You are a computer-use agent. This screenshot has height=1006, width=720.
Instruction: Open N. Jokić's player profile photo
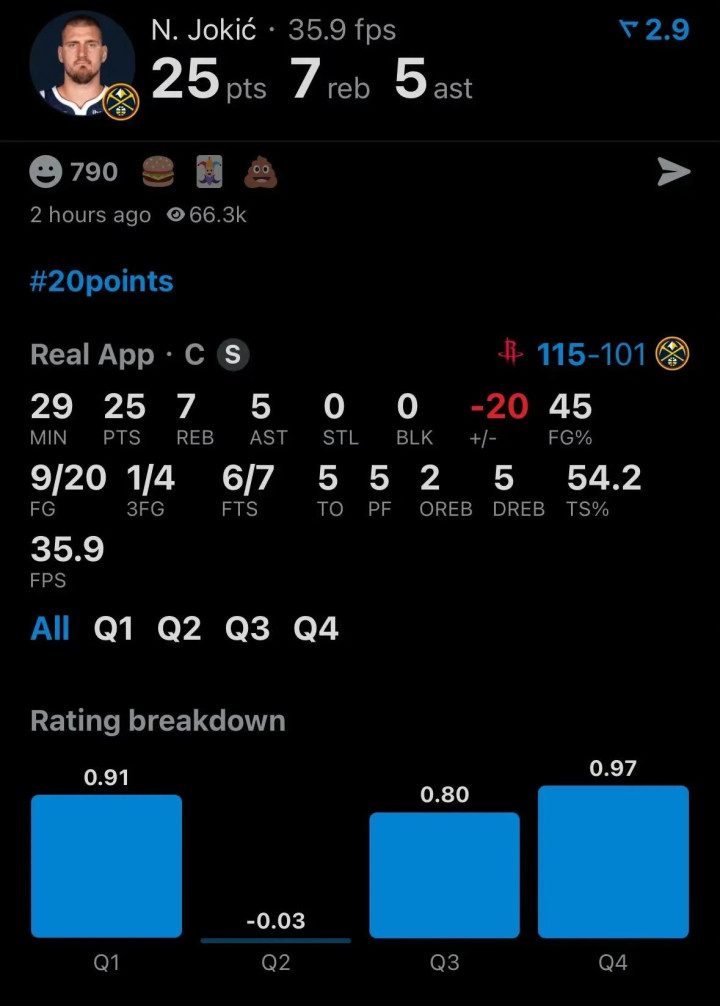(x=82, y=65)
